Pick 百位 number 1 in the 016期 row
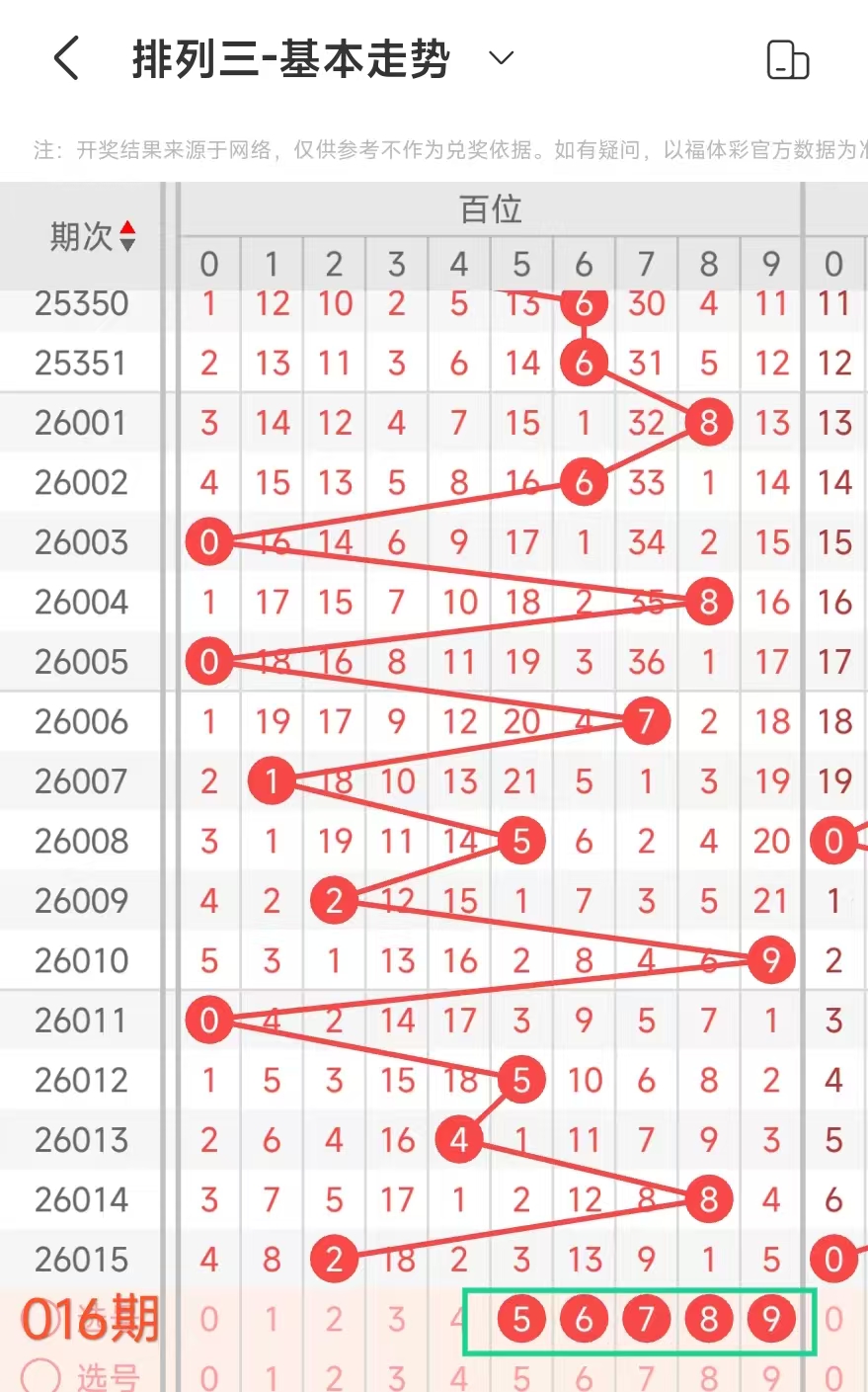 point(272,1319)
